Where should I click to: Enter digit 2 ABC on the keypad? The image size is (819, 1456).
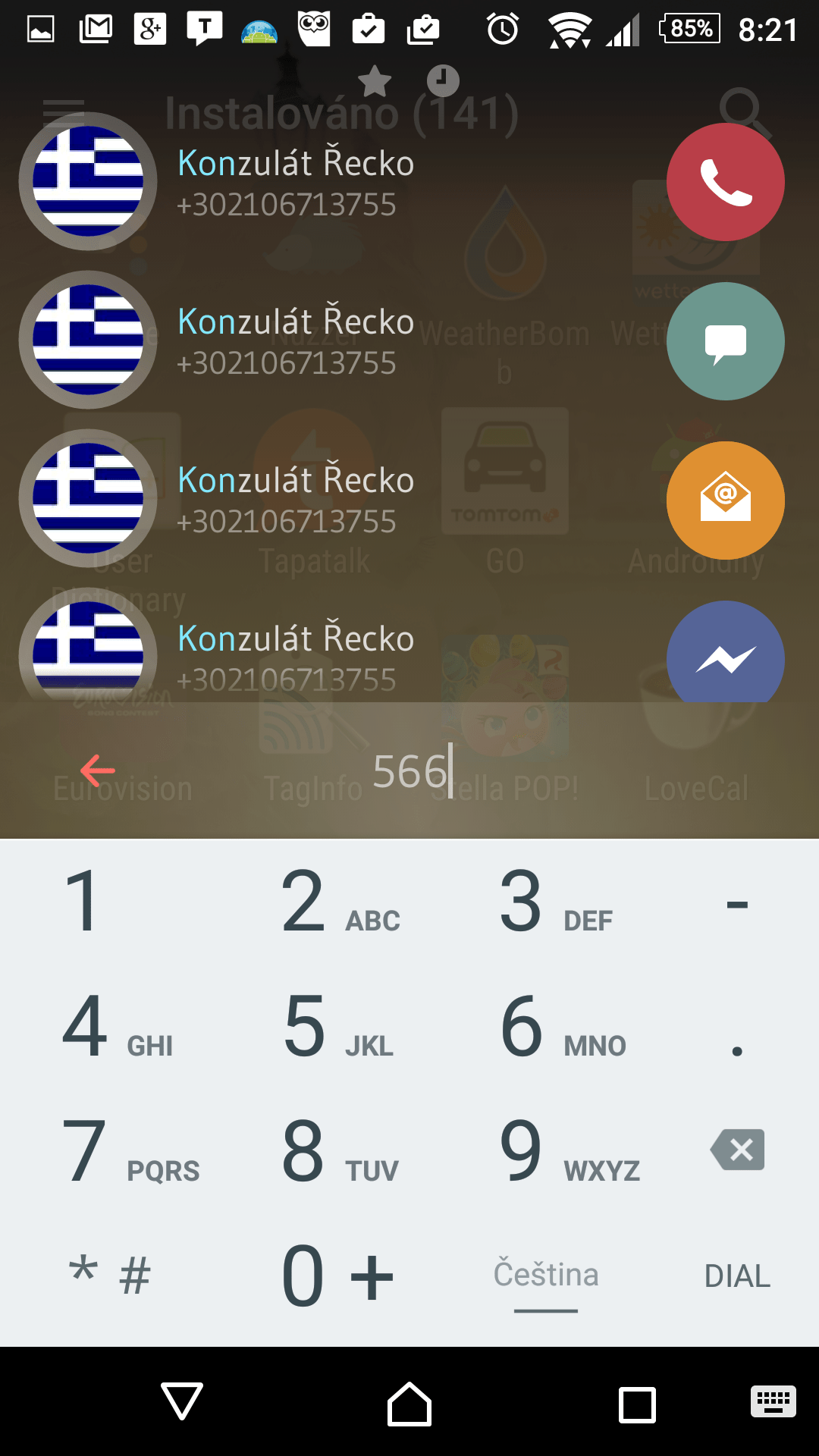(340, 902)
